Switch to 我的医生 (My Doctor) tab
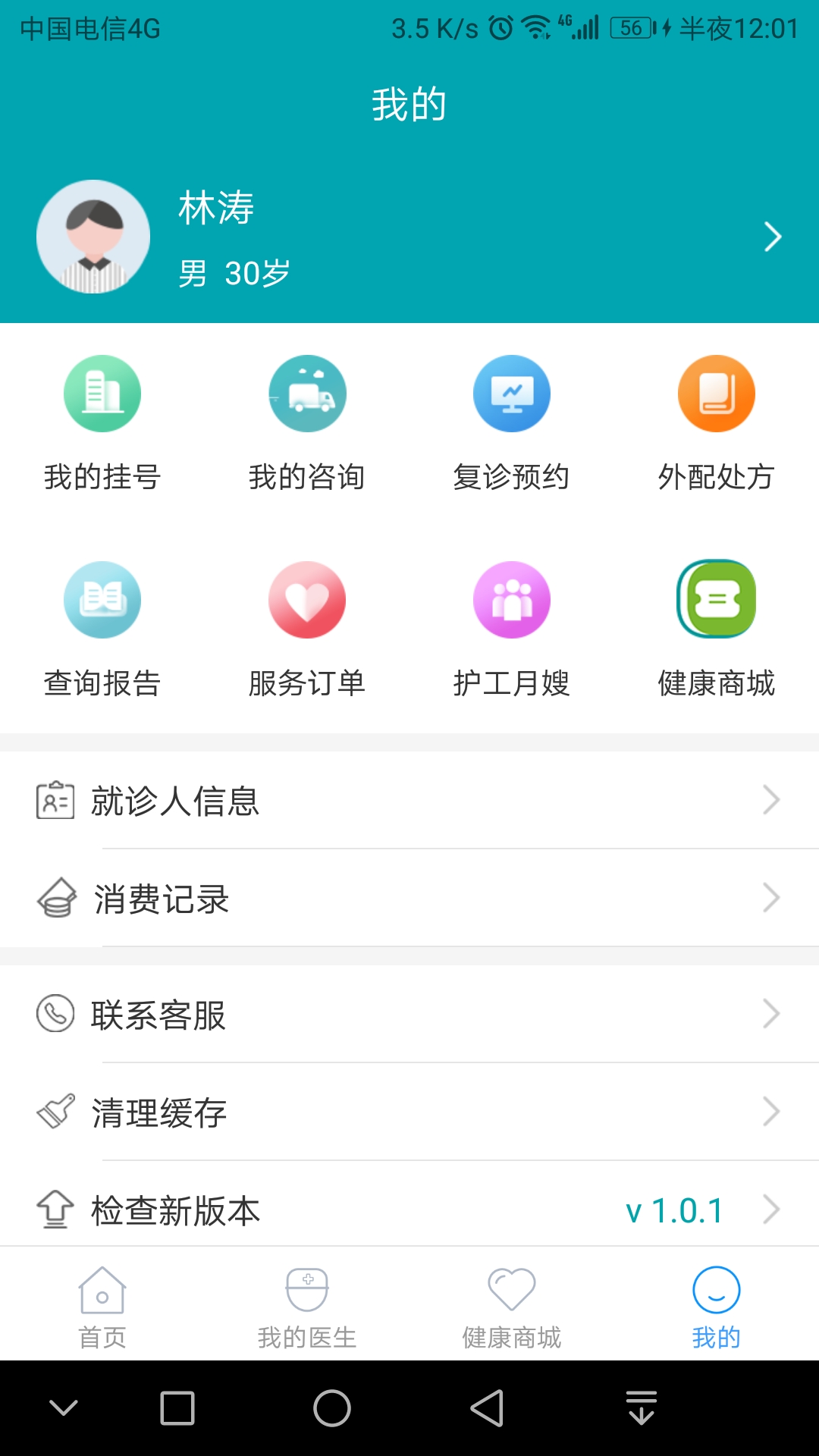Screen dimensions: 819x1456 [307, 1304]
